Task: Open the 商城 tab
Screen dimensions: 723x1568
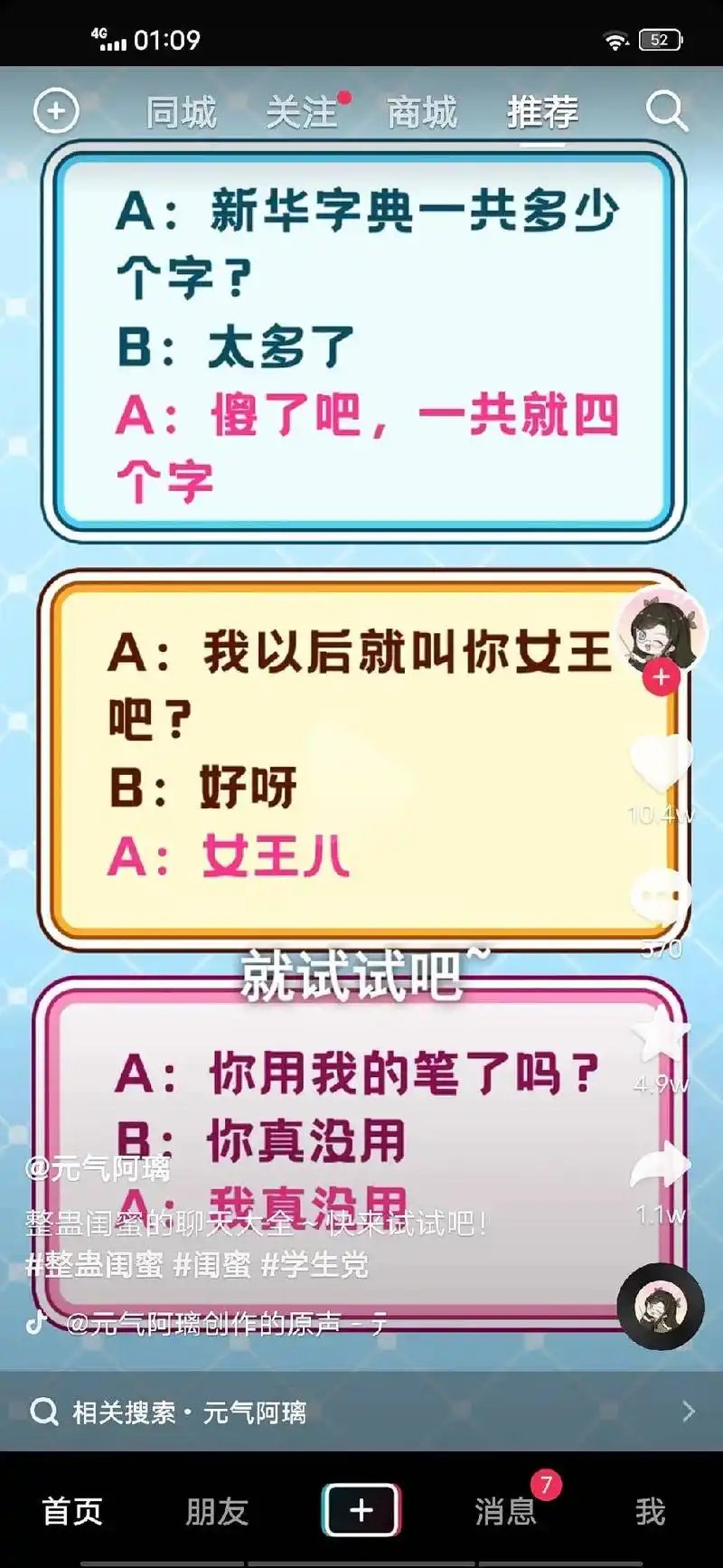Action: coord(422,113)
